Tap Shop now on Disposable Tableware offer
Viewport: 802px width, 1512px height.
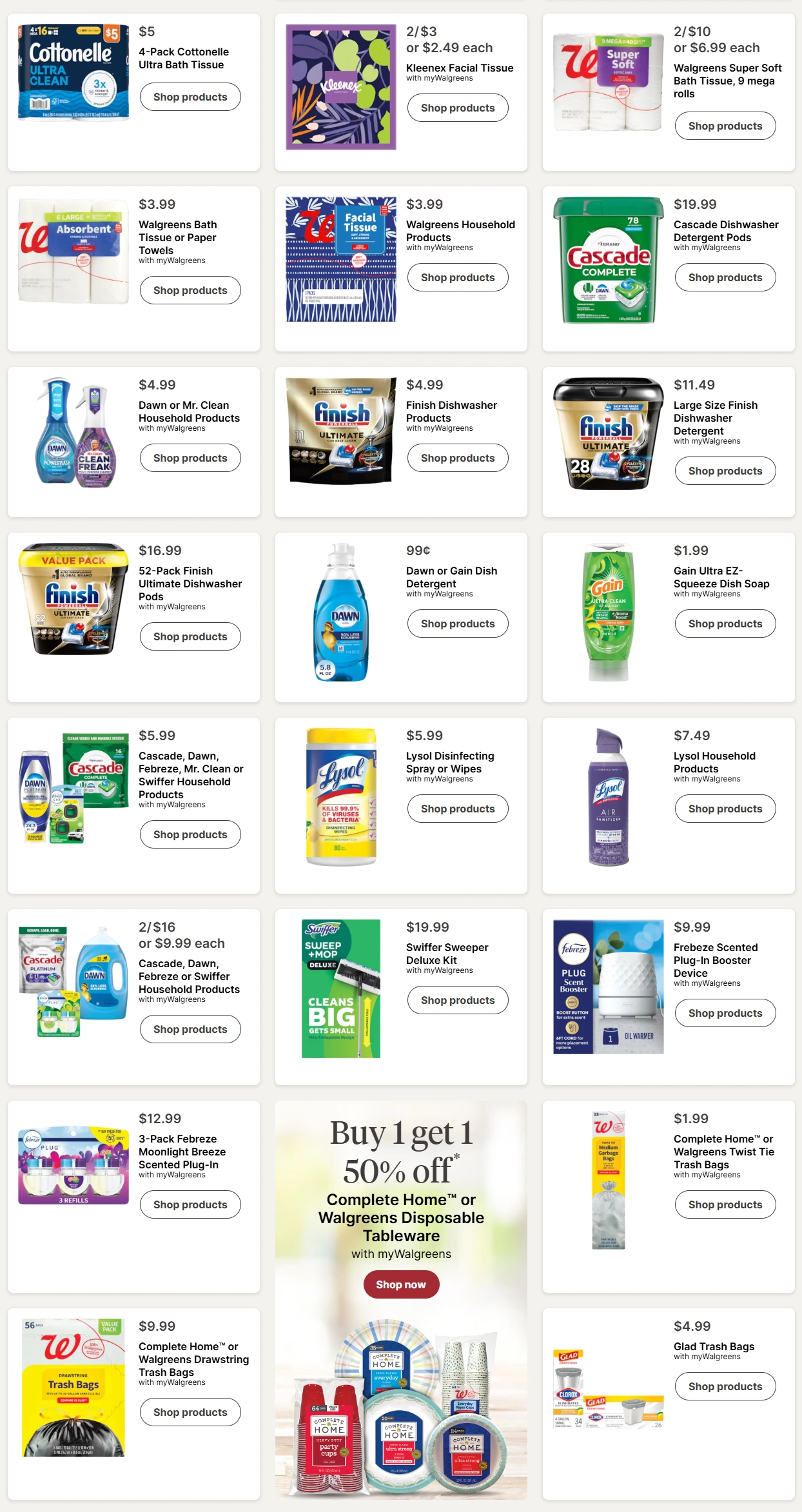tap(401, 1284)
